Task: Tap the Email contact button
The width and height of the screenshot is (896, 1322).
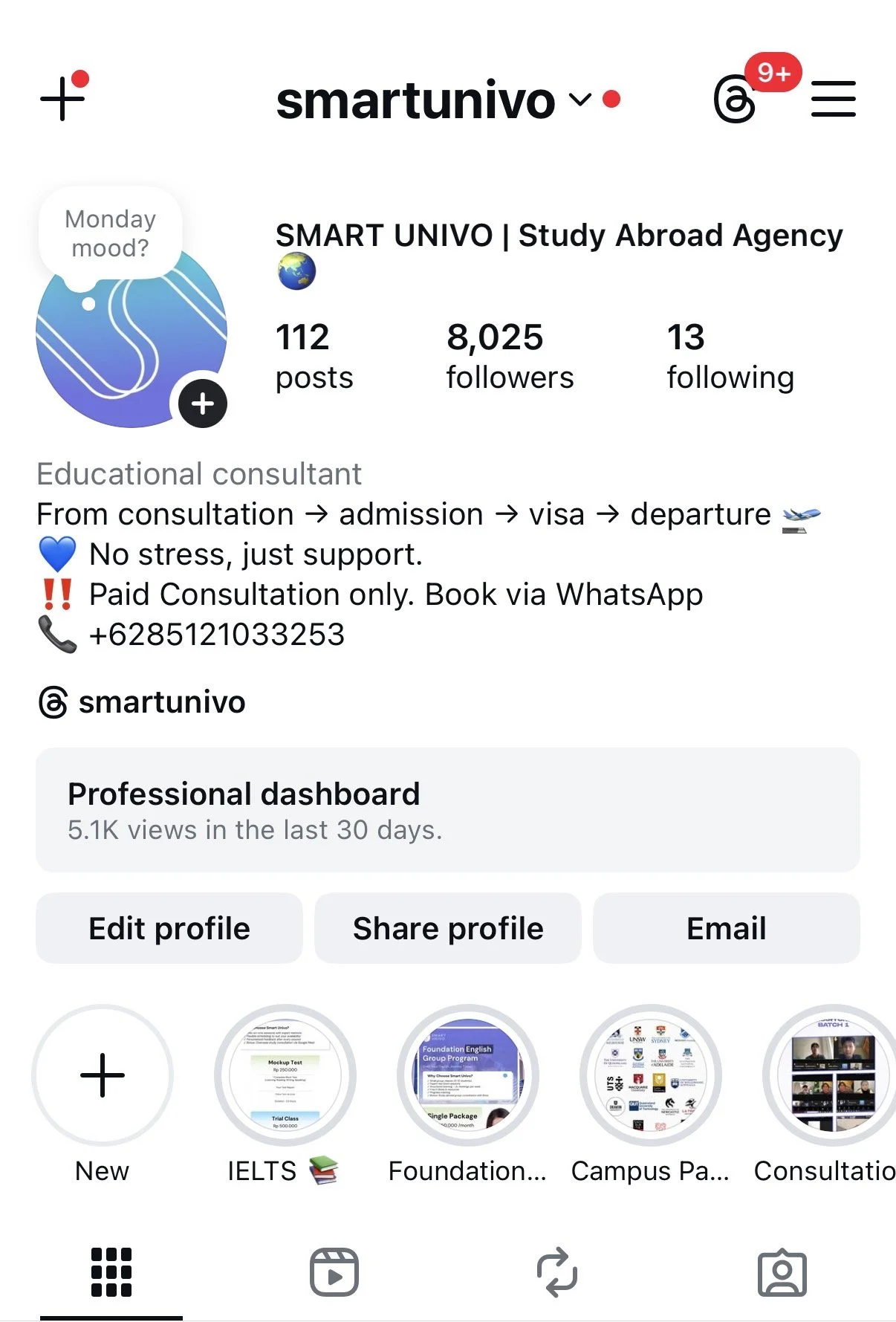Action: [x=726, y=928]
